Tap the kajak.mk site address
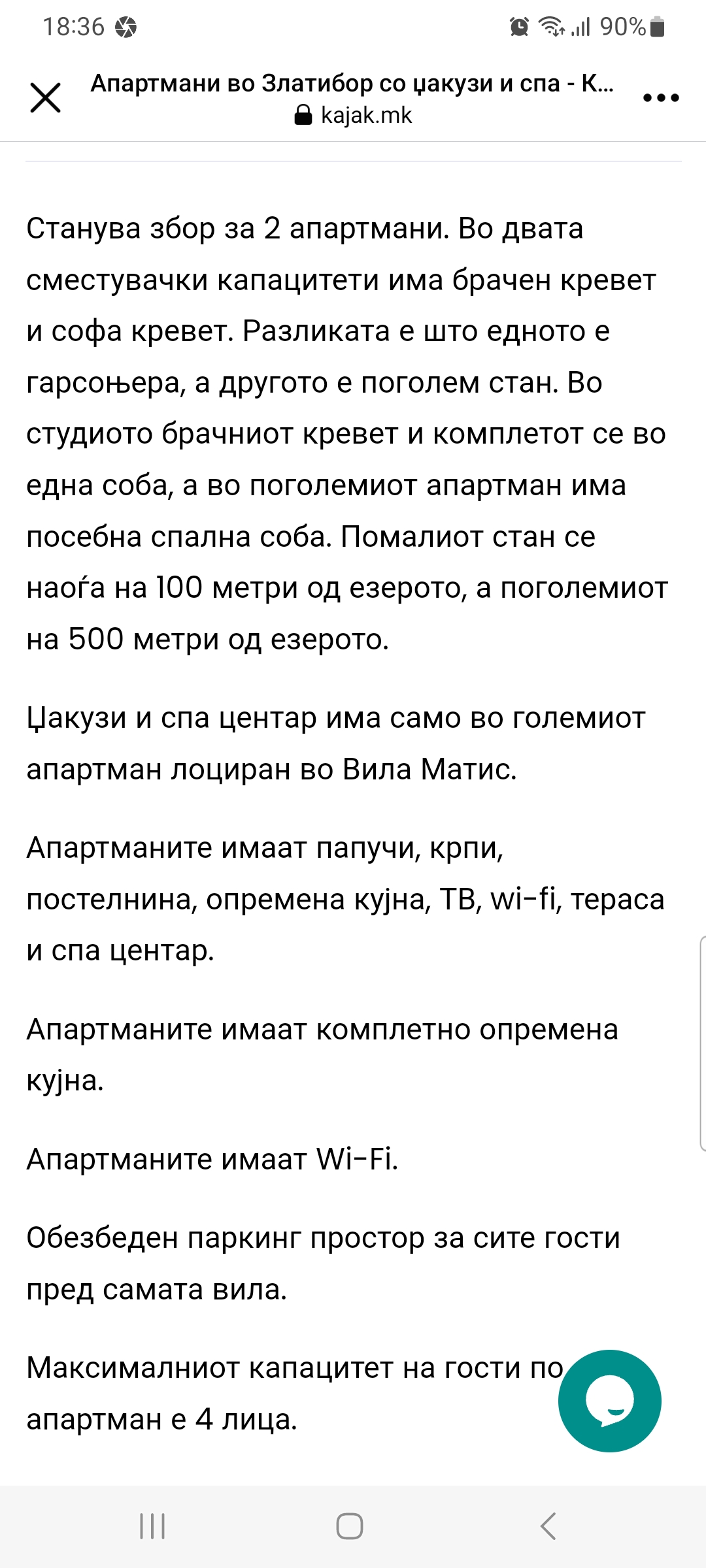Viewport: 706px width, 1568px height. click(x=365, y=116)
